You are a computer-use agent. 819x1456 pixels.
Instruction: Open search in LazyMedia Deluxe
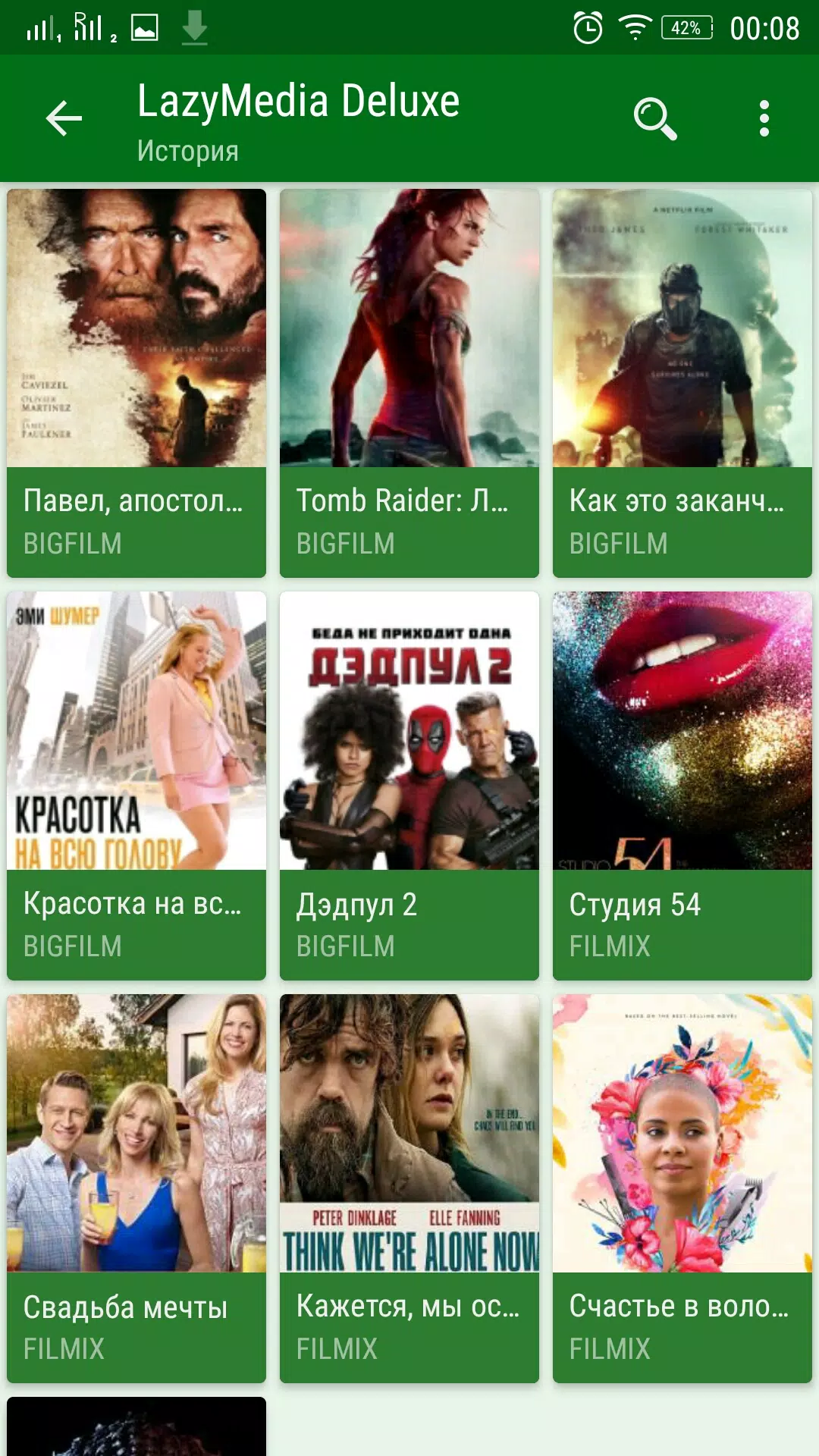tap(655, 119)
